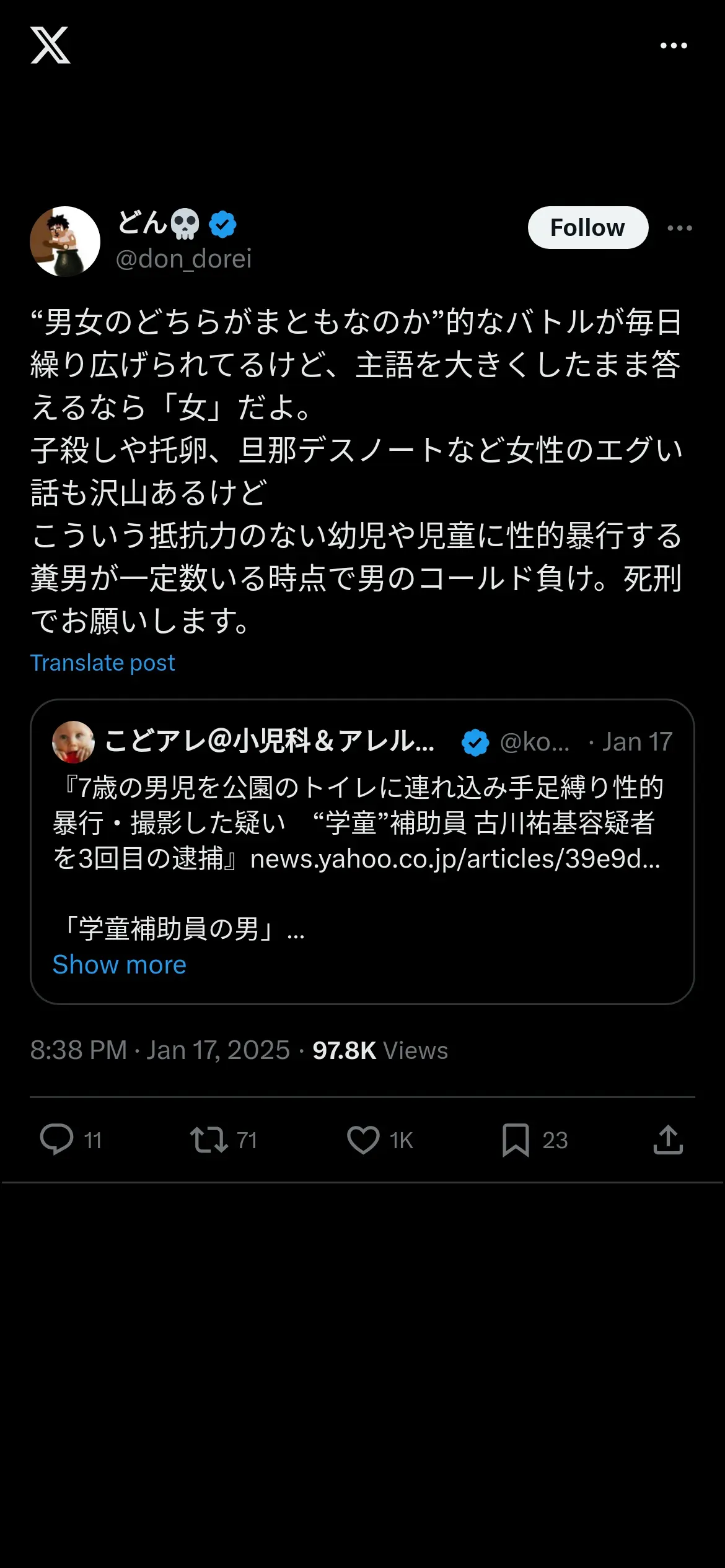This screenshot has width=725, height=1568.
Task: Open the X logo home link
Action: coord(50,45)
